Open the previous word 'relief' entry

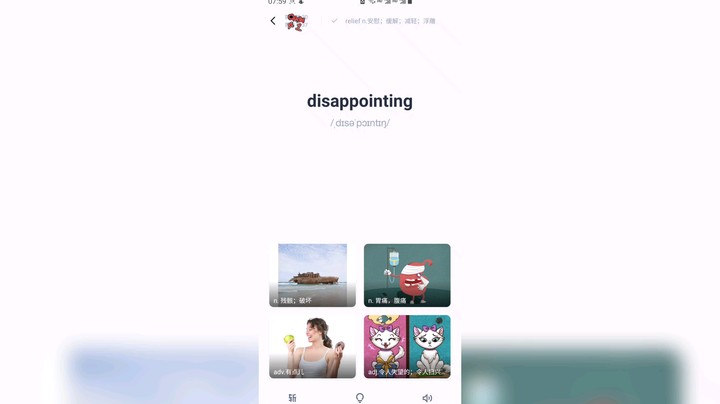(390, 21)
